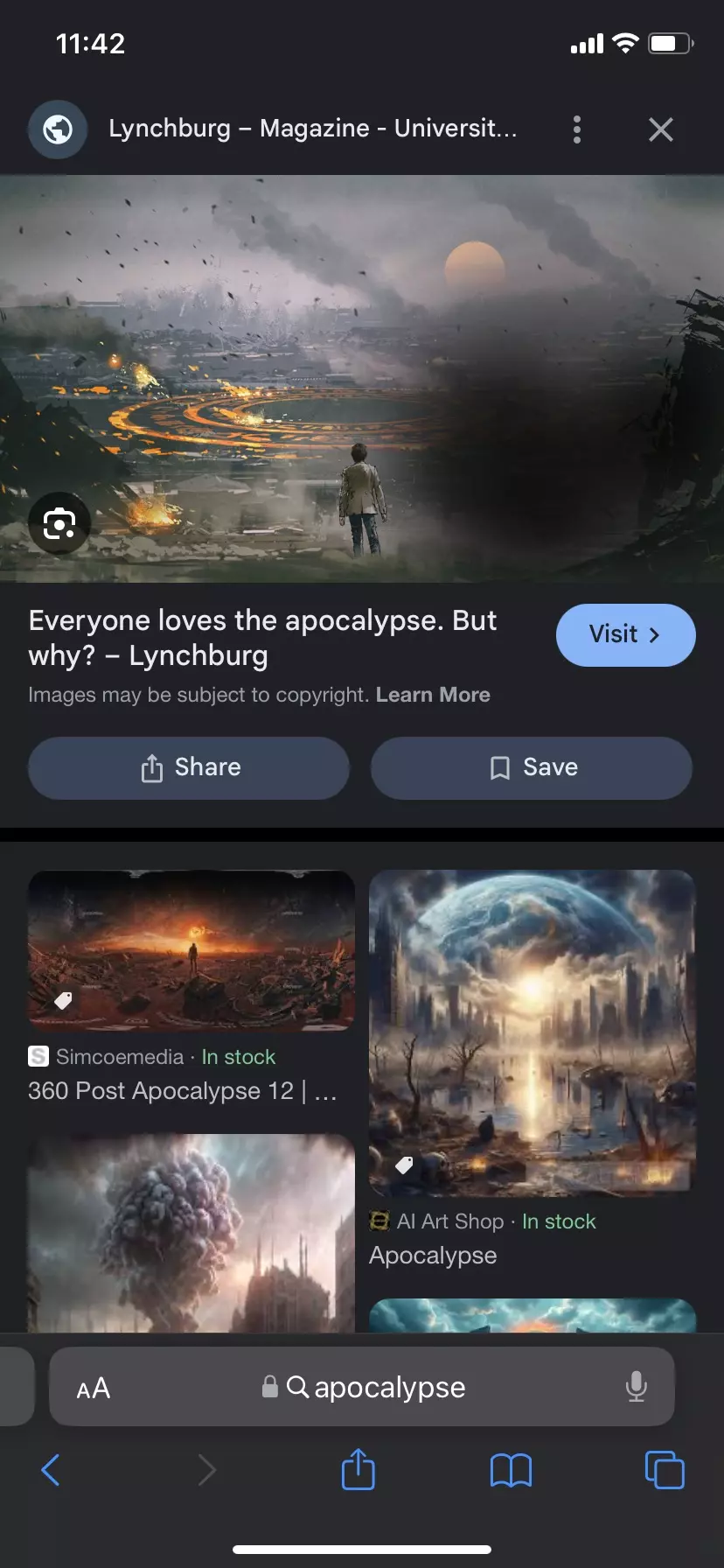Show all open Safari tabs
This screenshot has height=1568, width=724.
[x=665, y=1470]
